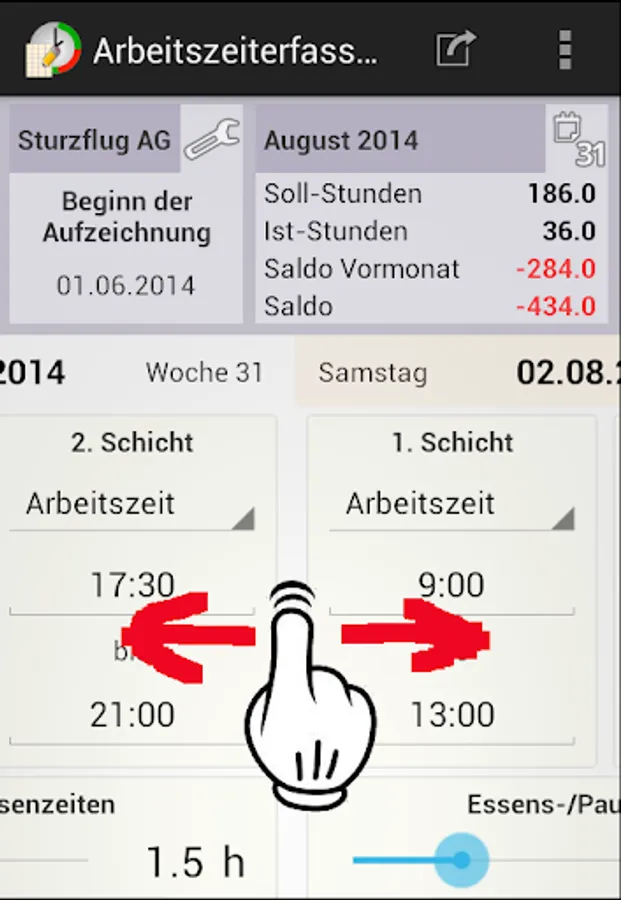Open the calendar icon beside August 2014
The image size is (621, 900).
(x=578, y=139)
